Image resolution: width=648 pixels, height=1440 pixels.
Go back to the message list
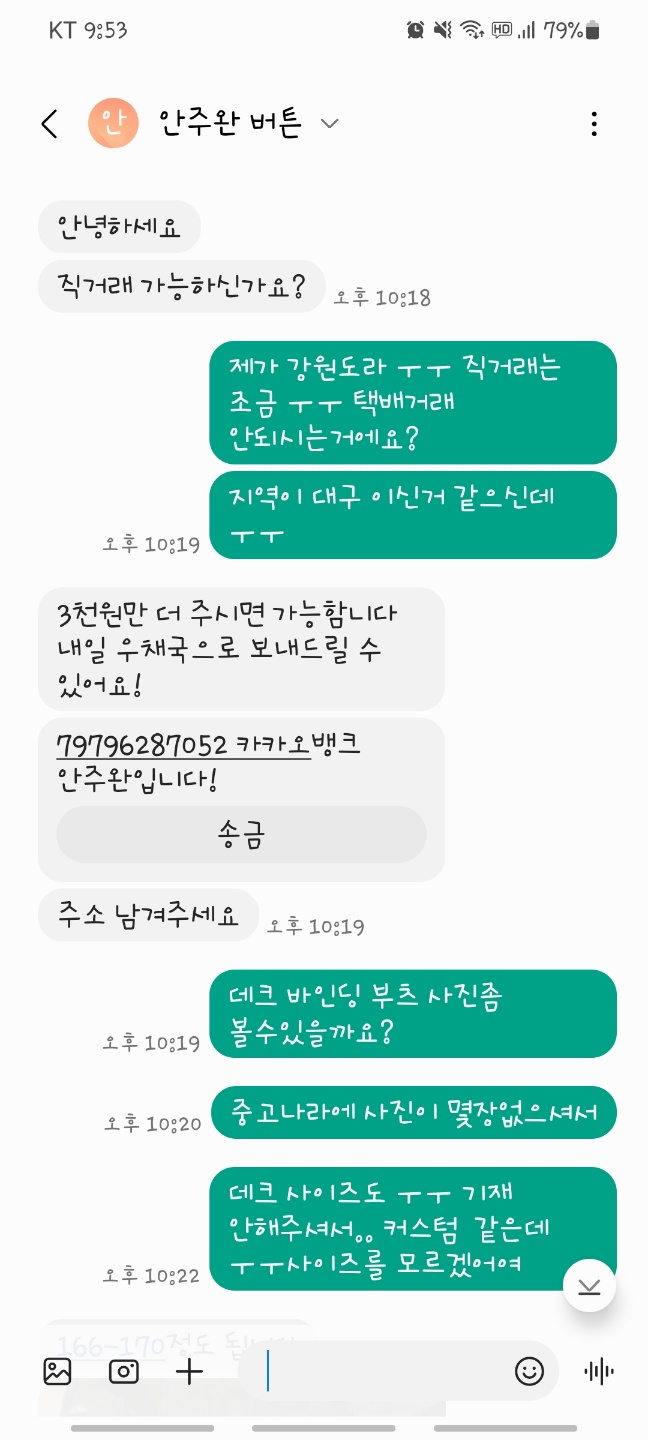(x=49, y=124)
